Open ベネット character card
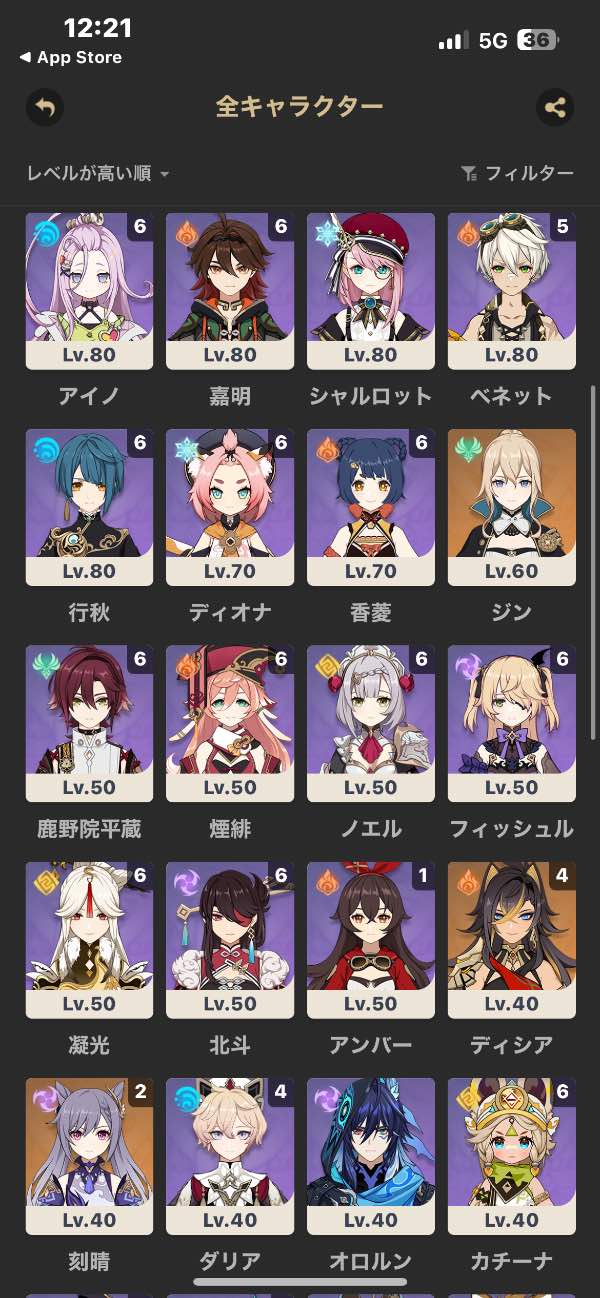Screen dimensions: 600x1298 click(x=512, y=291)
